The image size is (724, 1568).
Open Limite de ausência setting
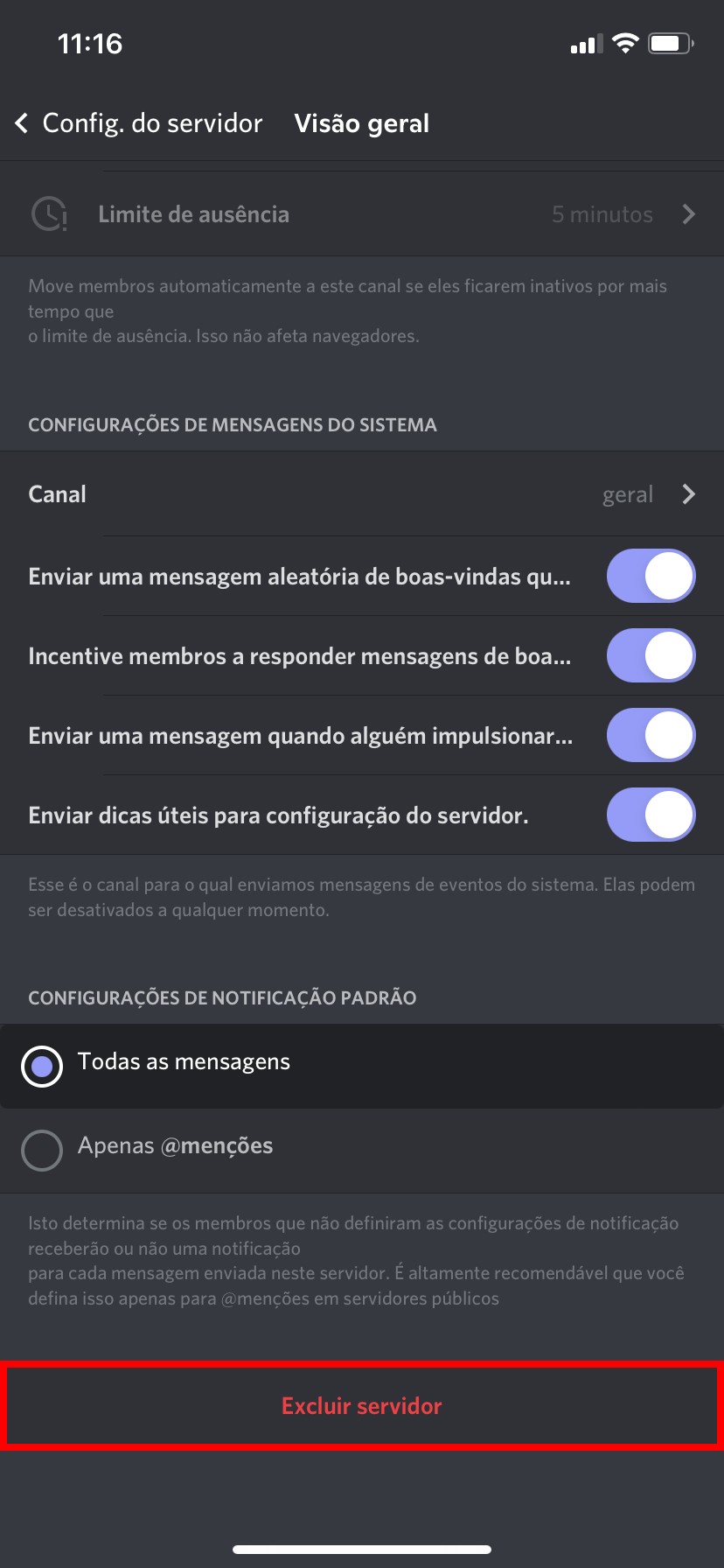click(x=362, y=214)
